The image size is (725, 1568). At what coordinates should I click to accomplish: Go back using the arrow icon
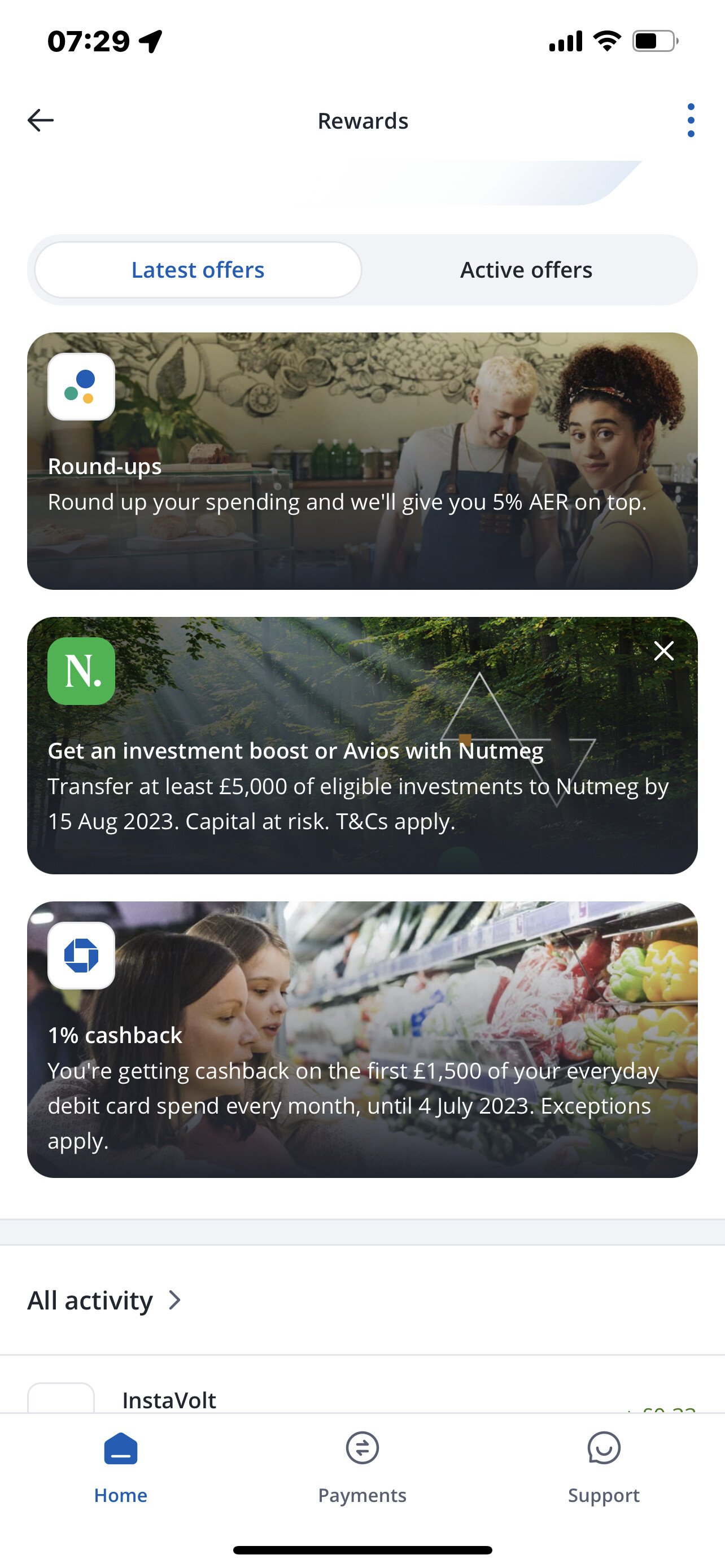[41, 121]
